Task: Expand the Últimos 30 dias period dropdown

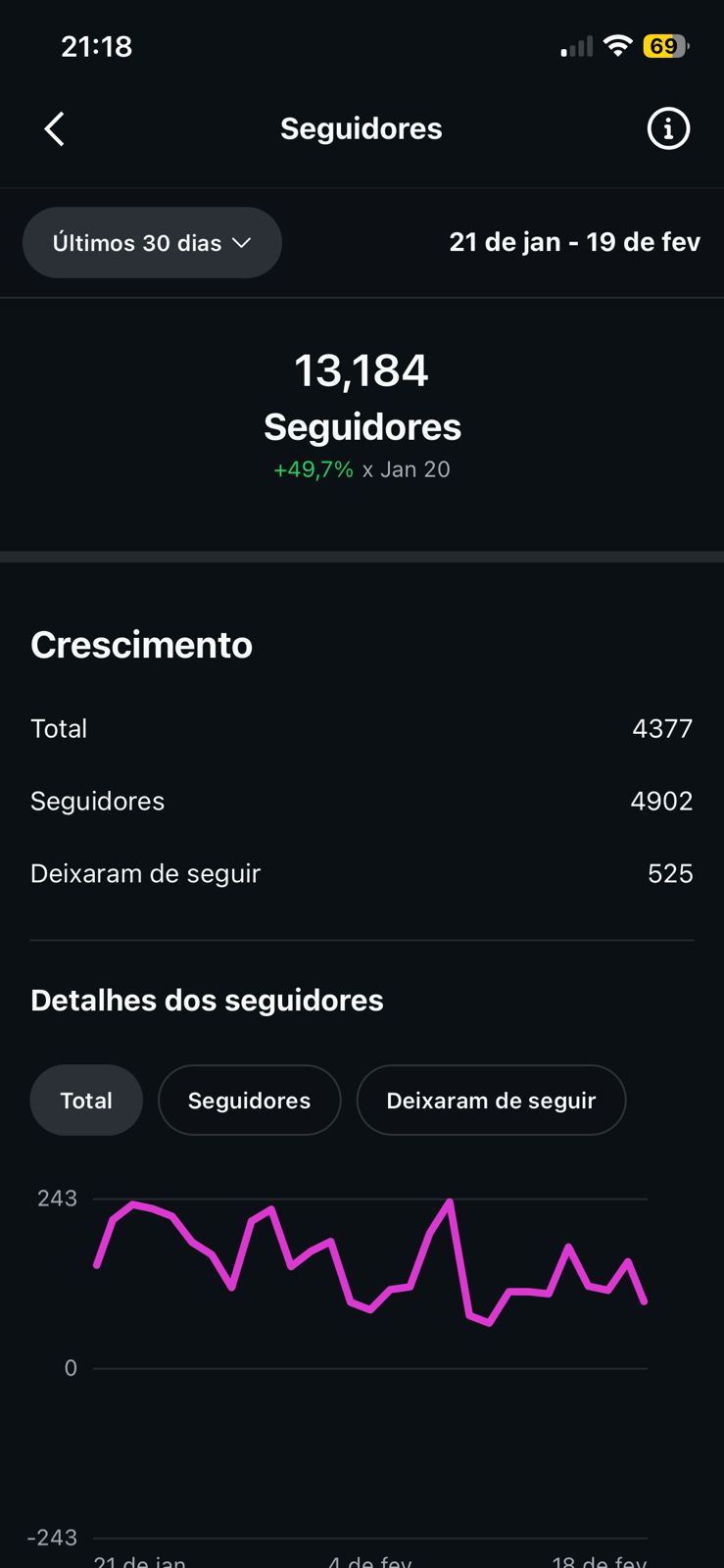Action: [152, 243]
